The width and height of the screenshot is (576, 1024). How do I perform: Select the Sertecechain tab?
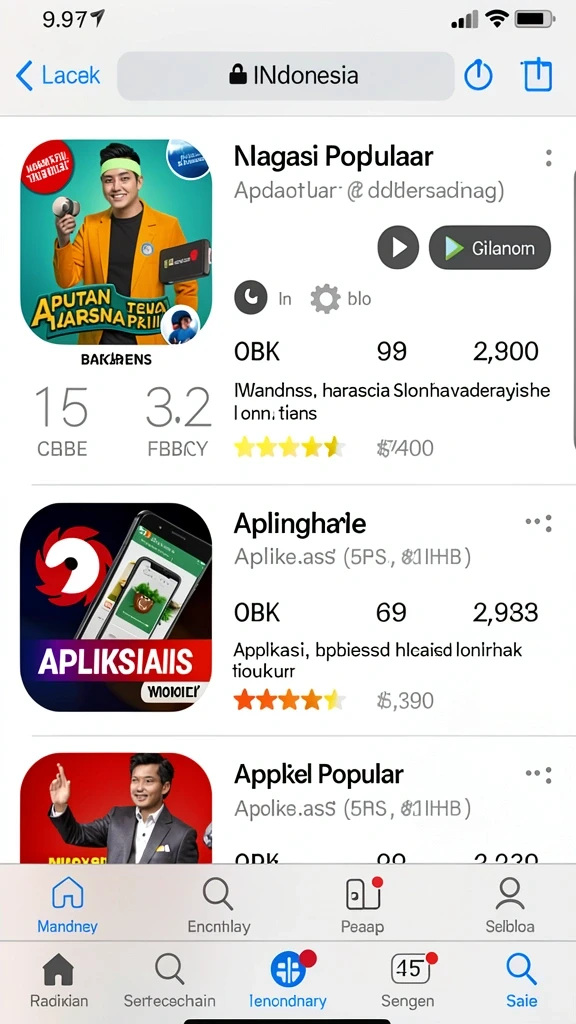[x=169, y=980]
